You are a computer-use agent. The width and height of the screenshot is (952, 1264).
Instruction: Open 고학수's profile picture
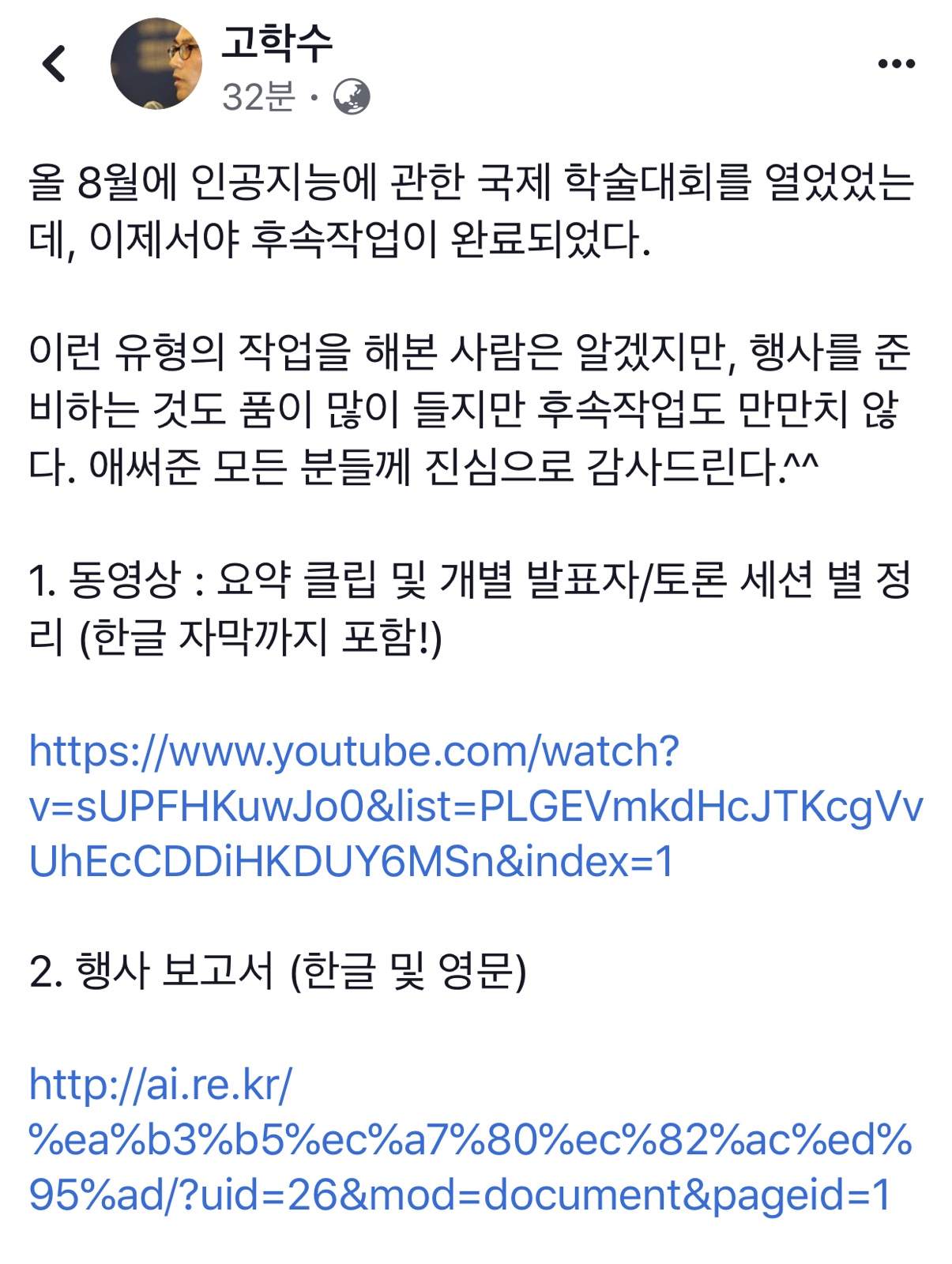156,64
